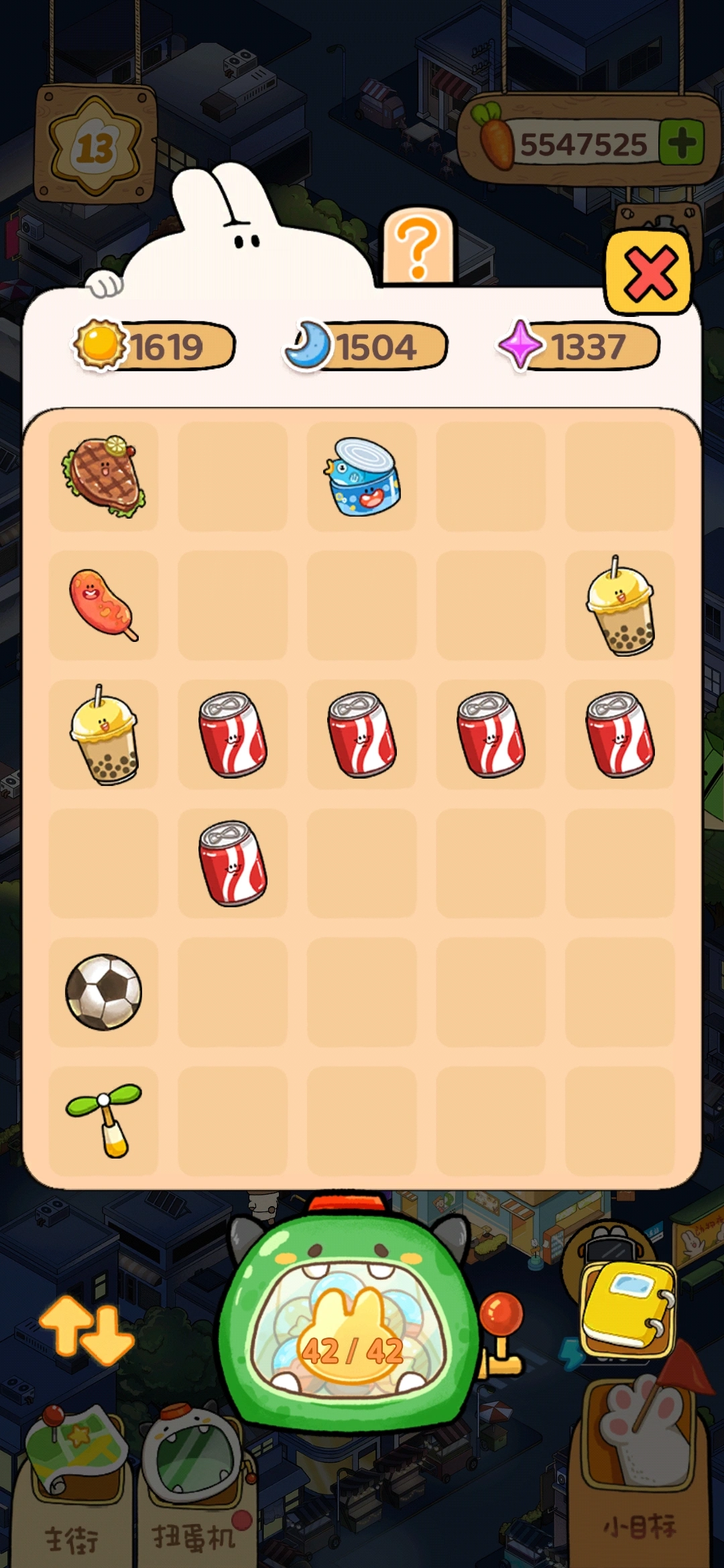The height and width of the screenshot is (1568, 724).
Task: Select the blue fish can item
Action: tap(362, 476)
